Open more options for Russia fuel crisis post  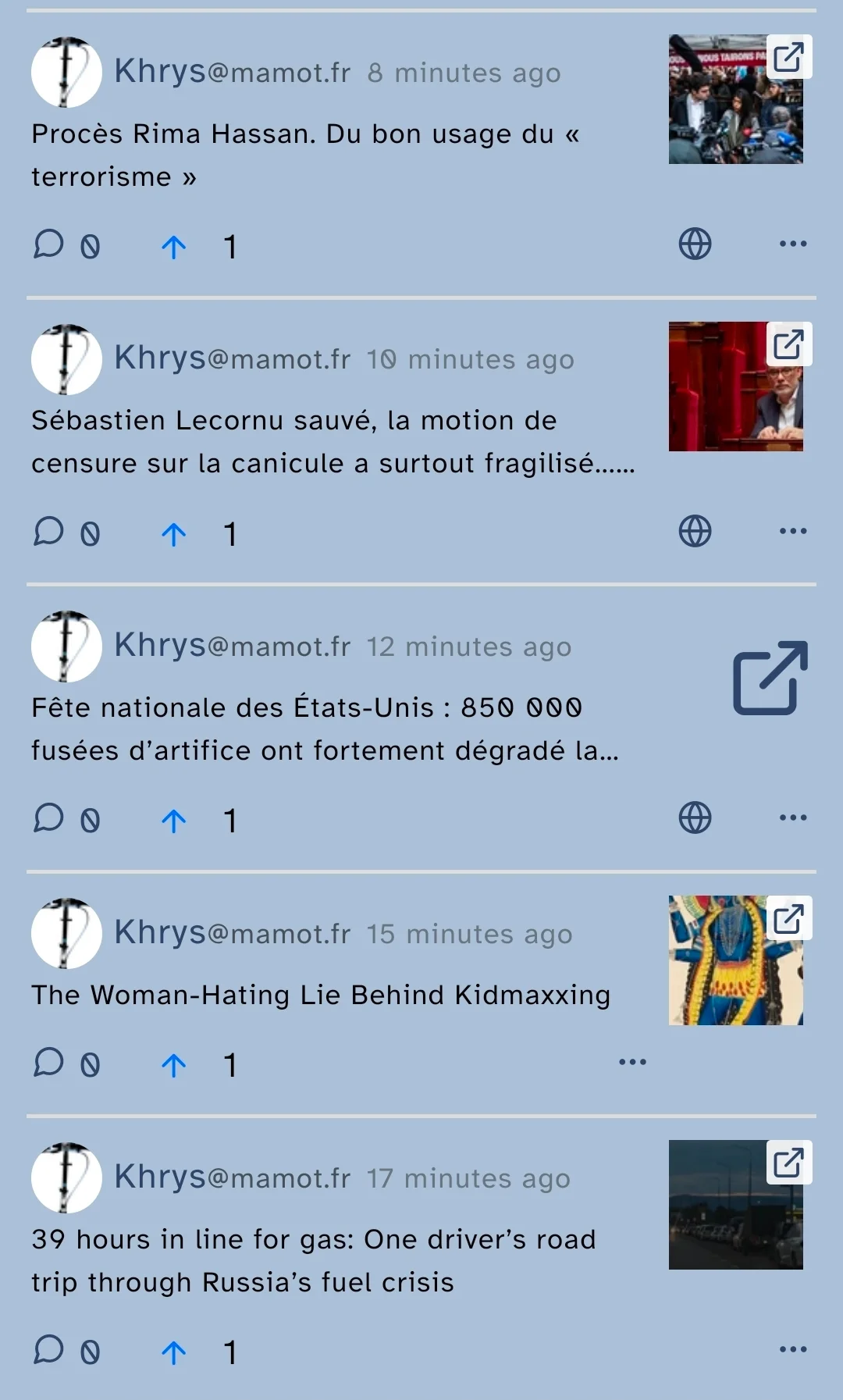[793, 1349]
